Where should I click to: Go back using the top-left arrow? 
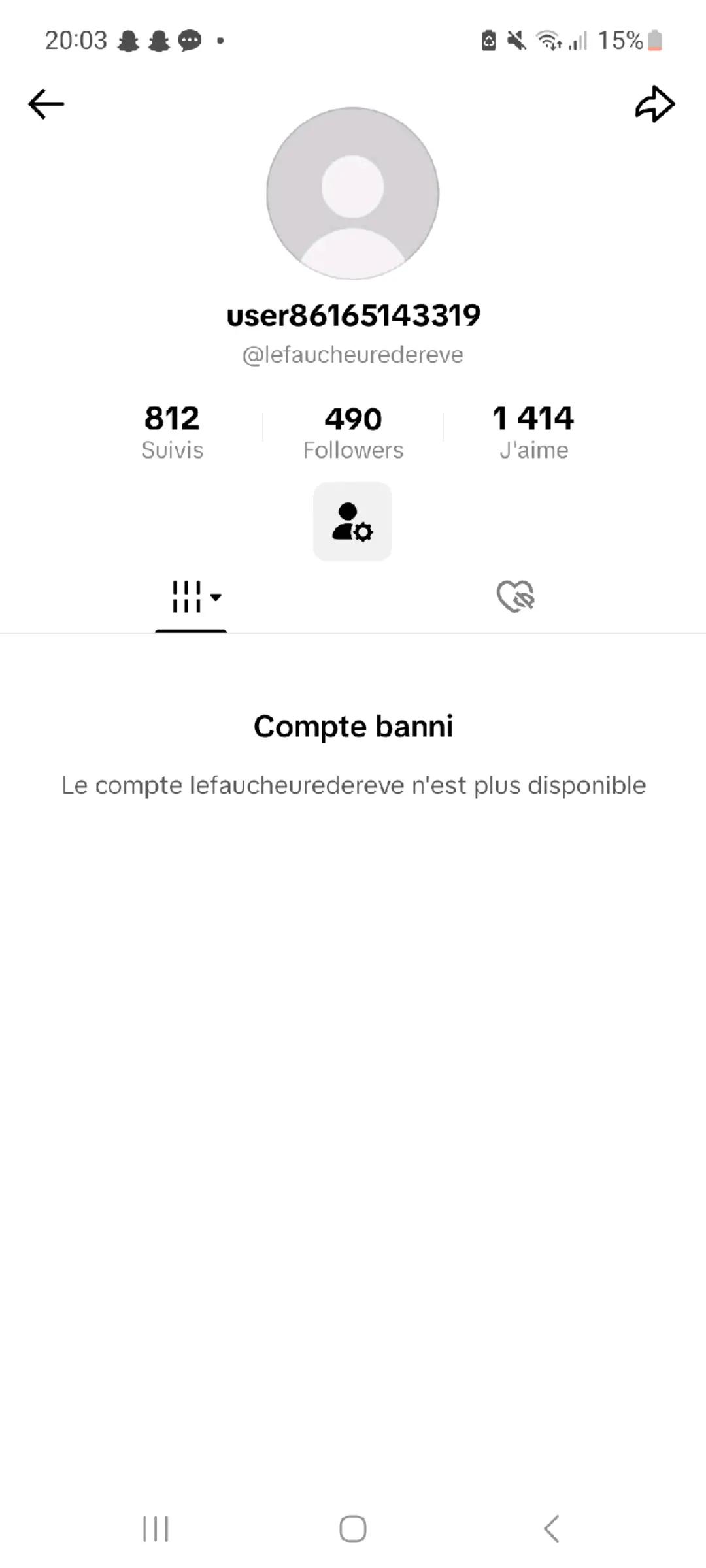[x=46, y=104]
